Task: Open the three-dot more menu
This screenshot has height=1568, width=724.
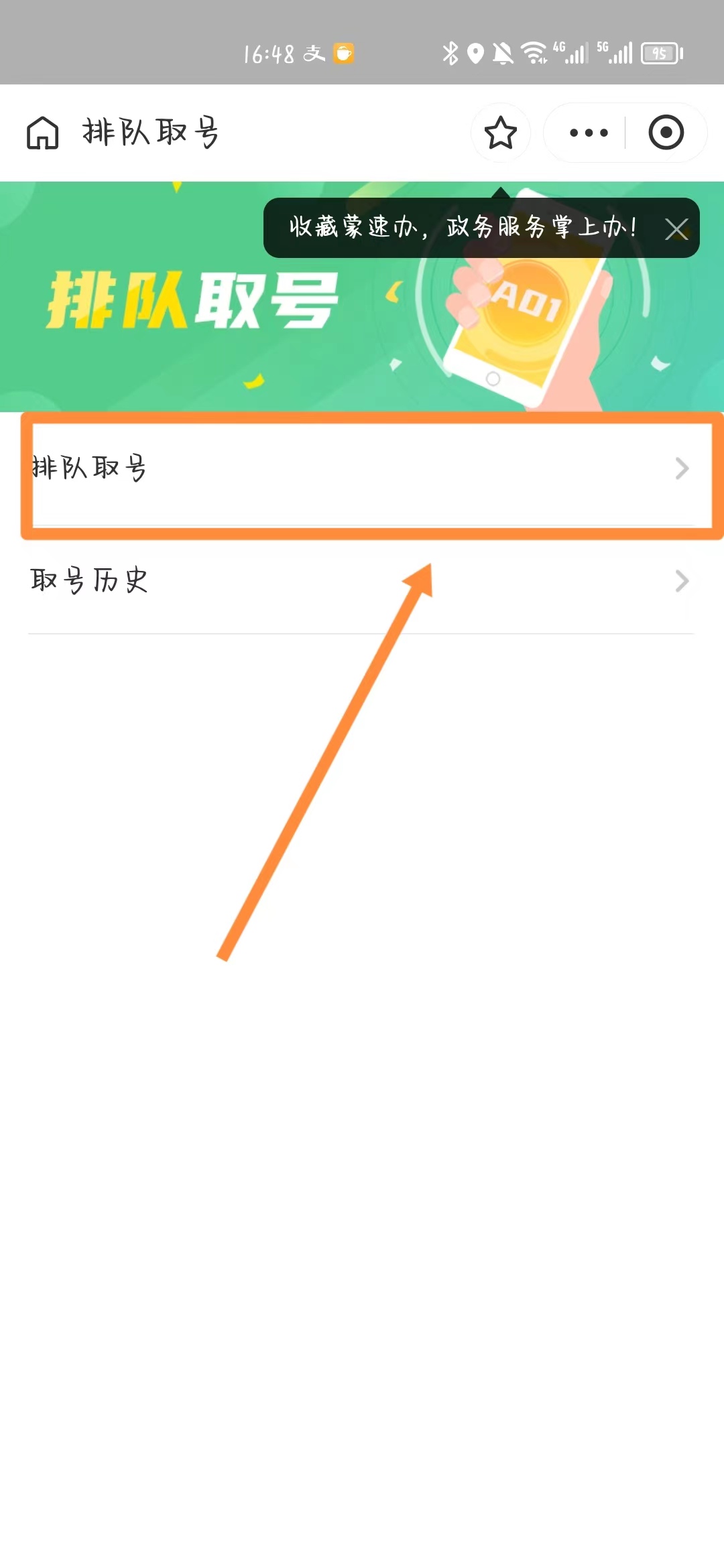Action: (588, 133)
